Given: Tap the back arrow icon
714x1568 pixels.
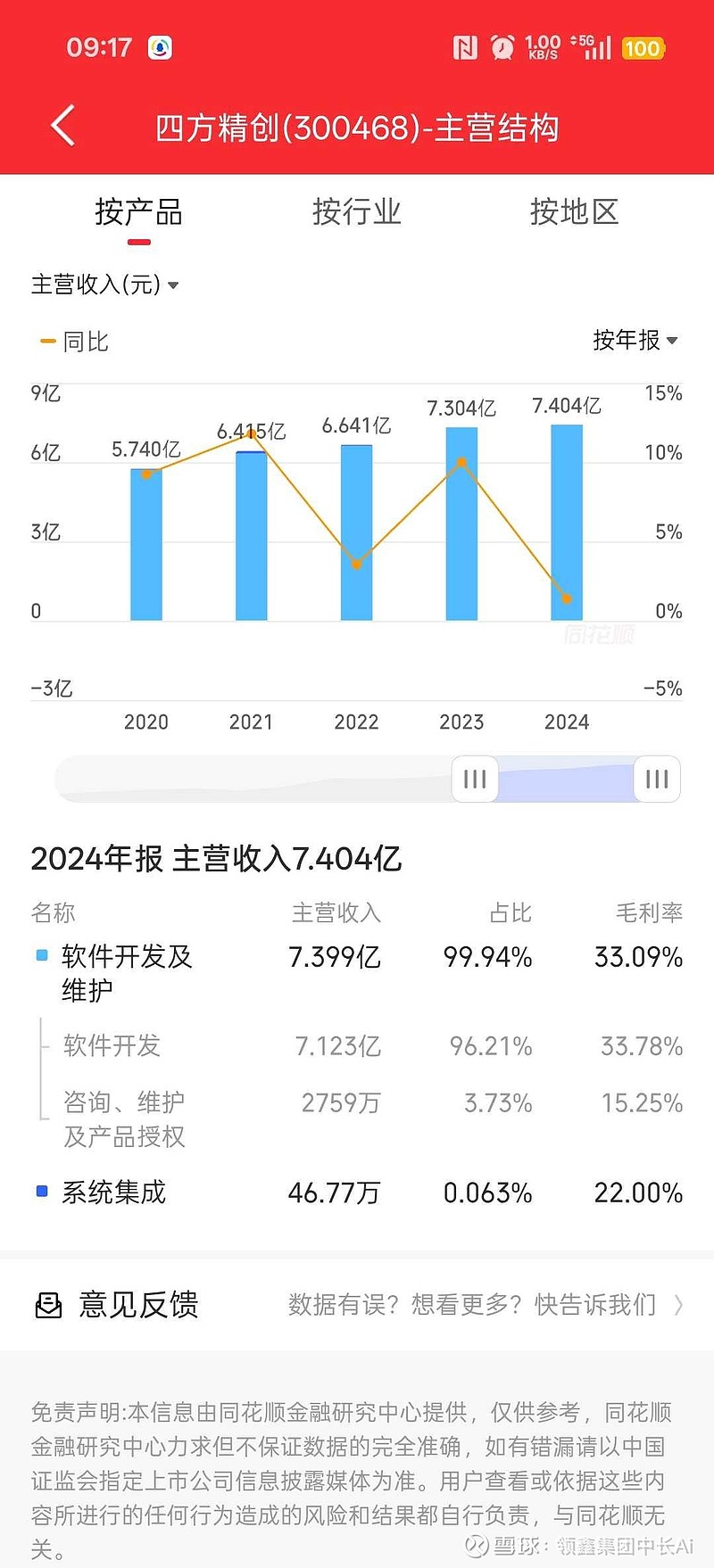Looking at the screenshot, I should (x=61, y=127).
